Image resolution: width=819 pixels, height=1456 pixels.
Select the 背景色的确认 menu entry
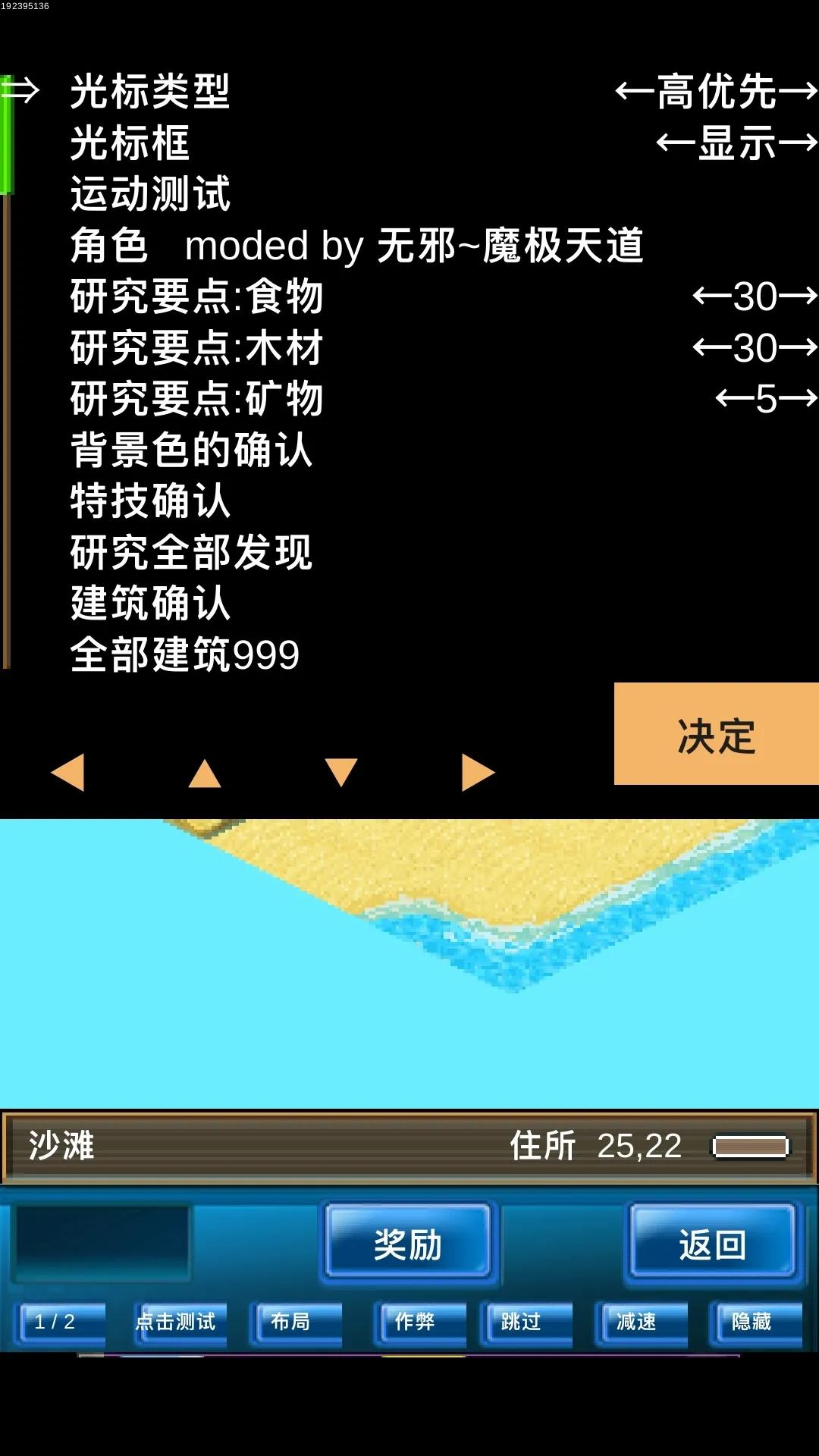pos(191,450)
